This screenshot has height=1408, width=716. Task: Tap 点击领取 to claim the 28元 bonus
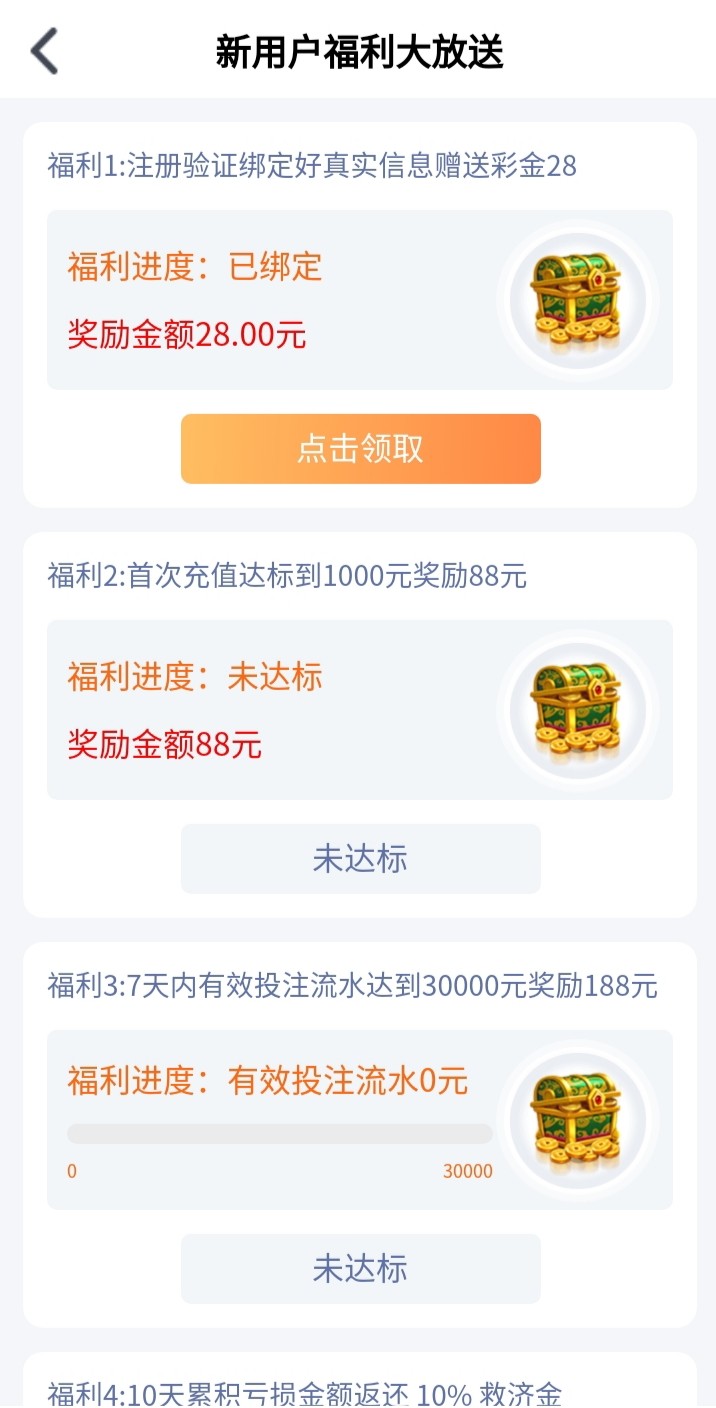[360, 449]
